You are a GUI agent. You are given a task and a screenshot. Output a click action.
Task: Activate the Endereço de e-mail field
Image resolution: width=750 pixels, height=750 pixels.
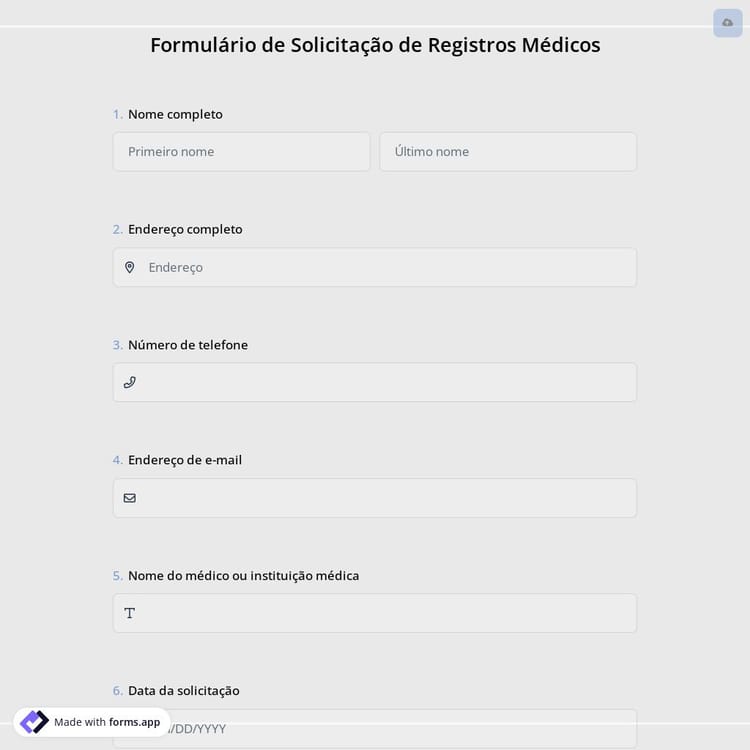[x=385, y=498]
